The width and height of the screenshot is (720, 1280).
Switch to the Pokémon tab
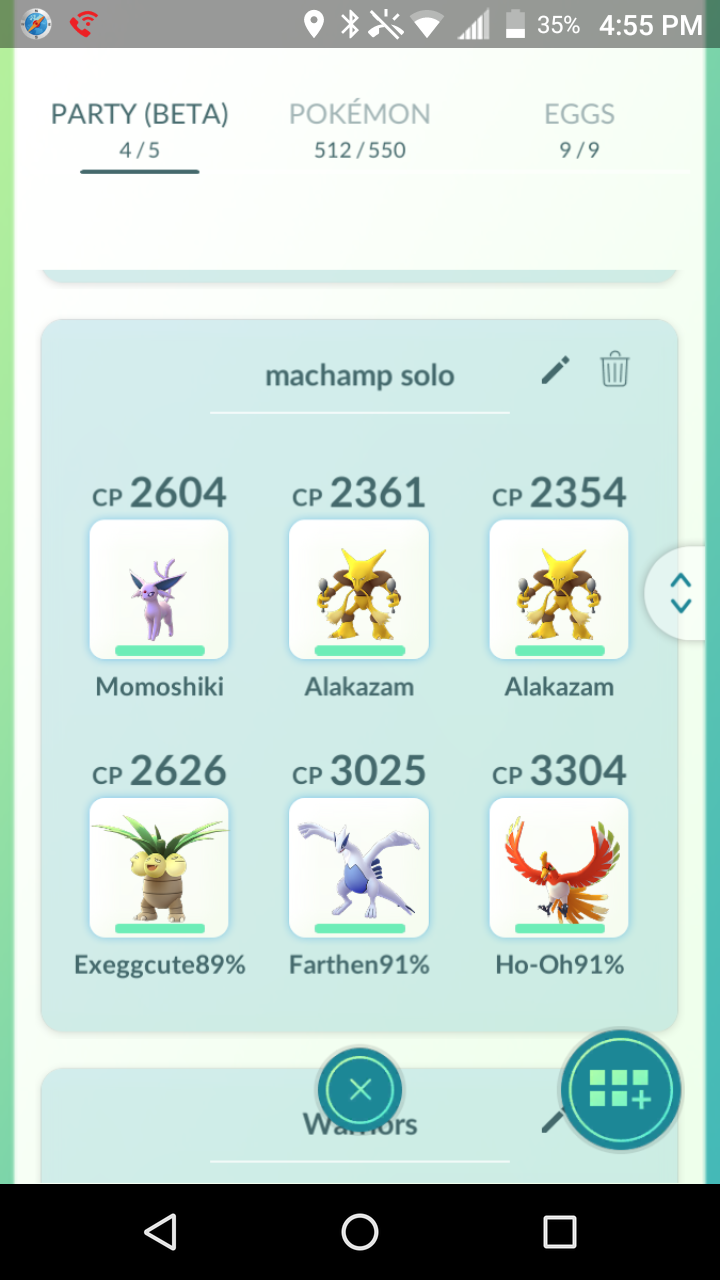[360, 131]
